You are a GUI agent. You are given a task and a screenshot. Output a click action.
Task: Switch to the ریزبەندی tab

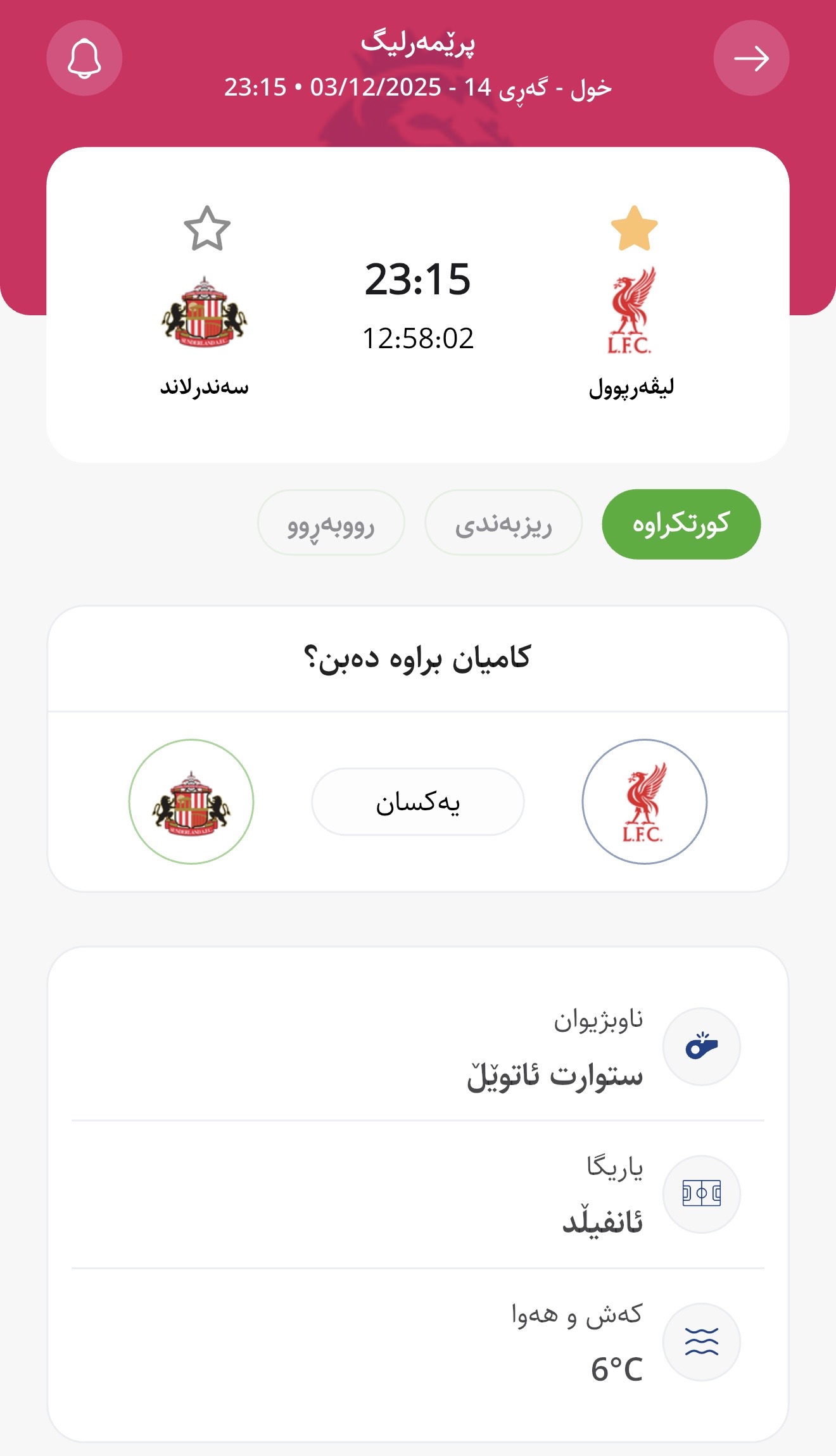point(503,524)
